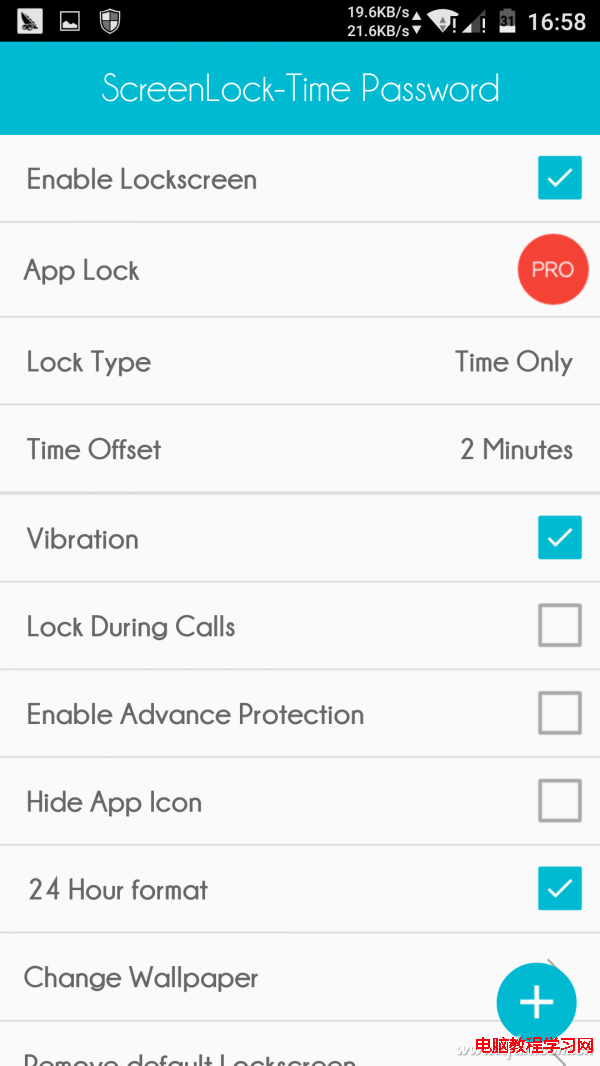Open App Lock PRO feature
The height and width of the screenshot is (1066, 600).
(552, 270)
